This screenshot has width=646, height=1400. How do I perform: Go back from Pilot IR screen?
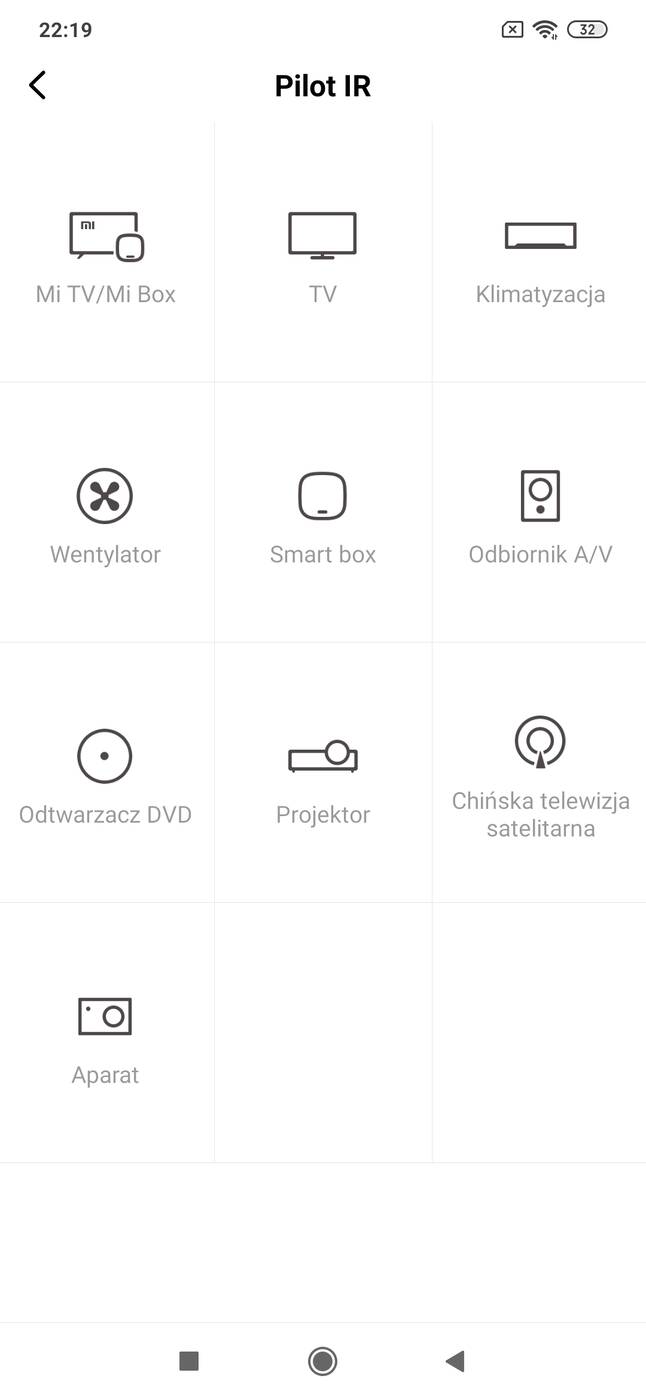(38, 86)
